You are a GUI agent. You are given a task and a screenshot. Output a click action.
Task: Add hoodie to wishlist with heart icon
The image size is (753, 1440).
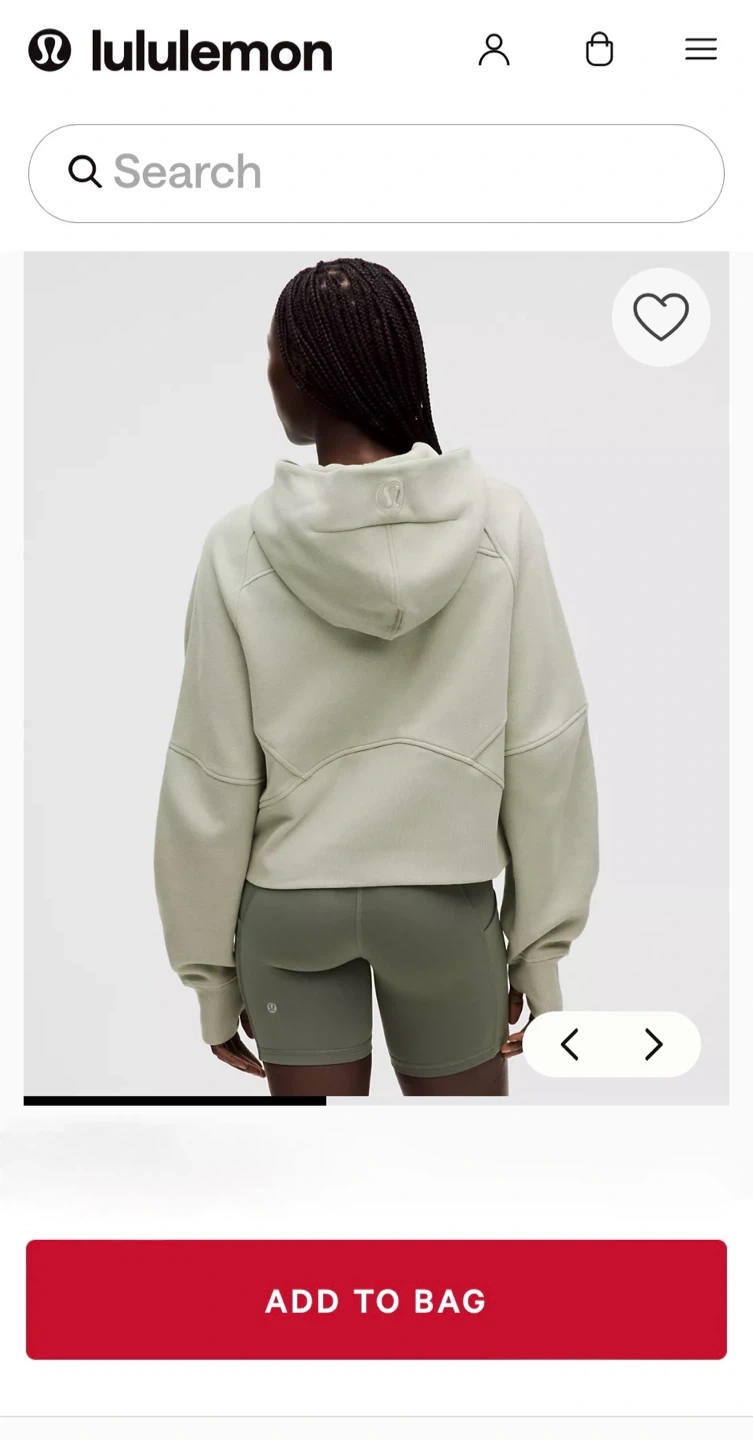(661, 317)
